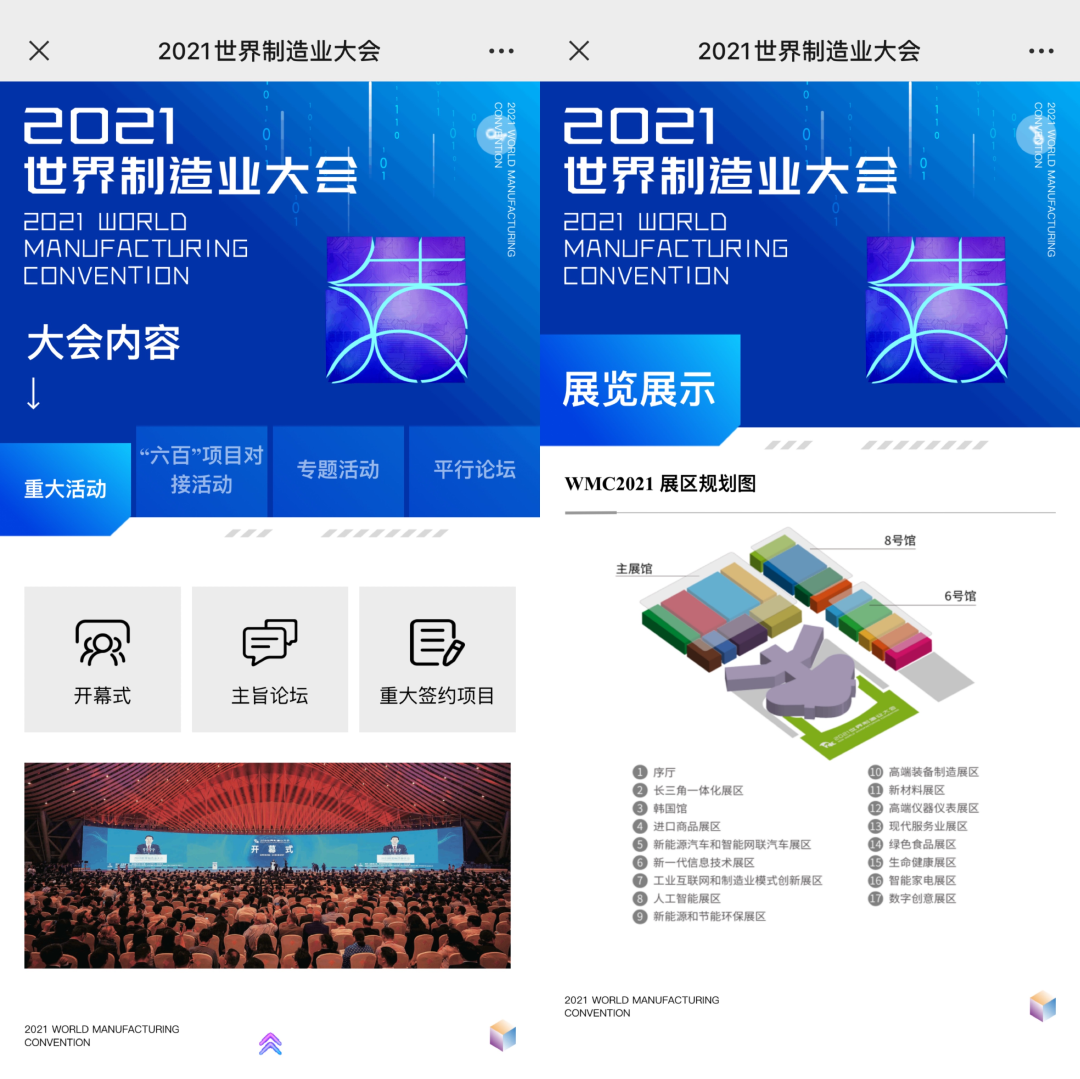Screen dimensions: 1080x1079
Task: Switch to the 平行论坛 tab
Action: [474, 470]
